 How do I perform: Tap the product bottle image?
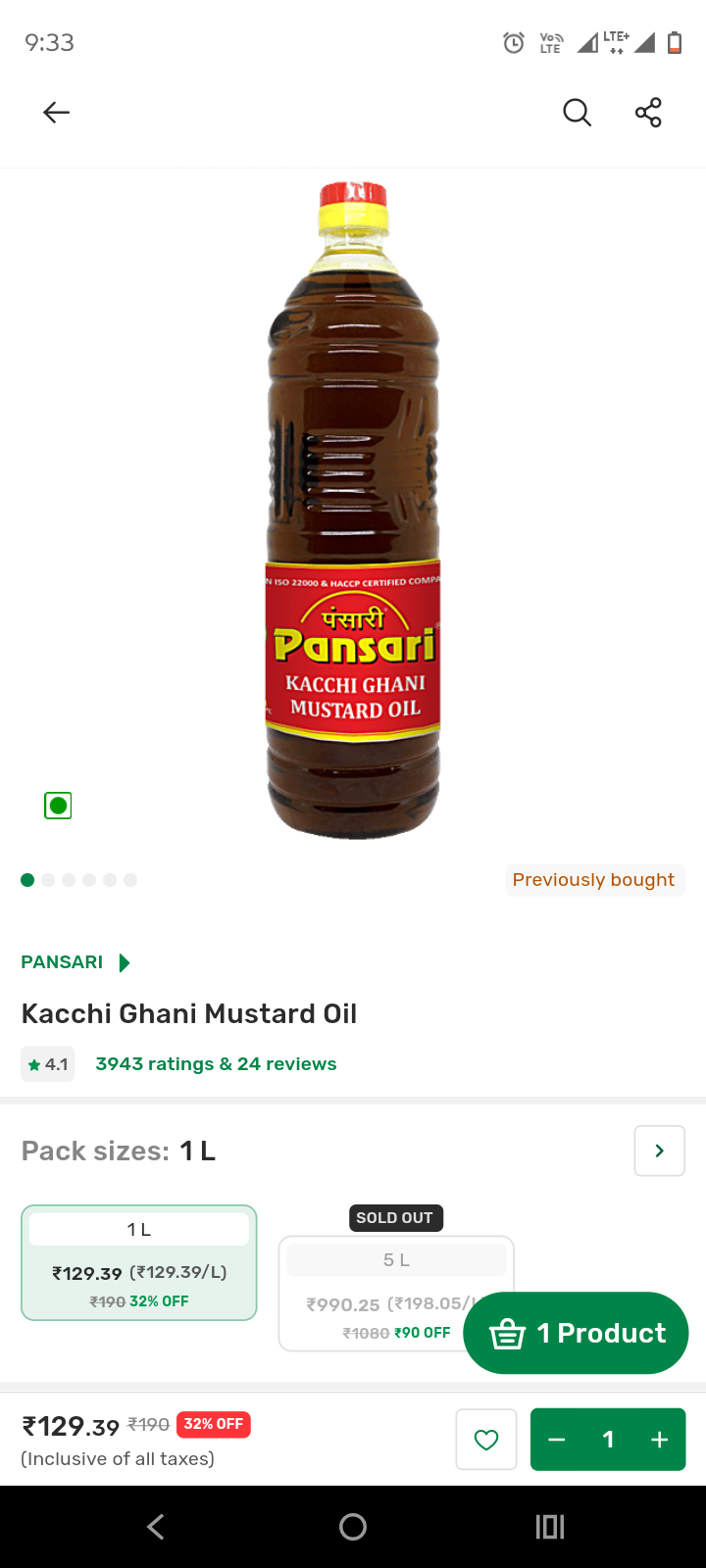(353, 510)
